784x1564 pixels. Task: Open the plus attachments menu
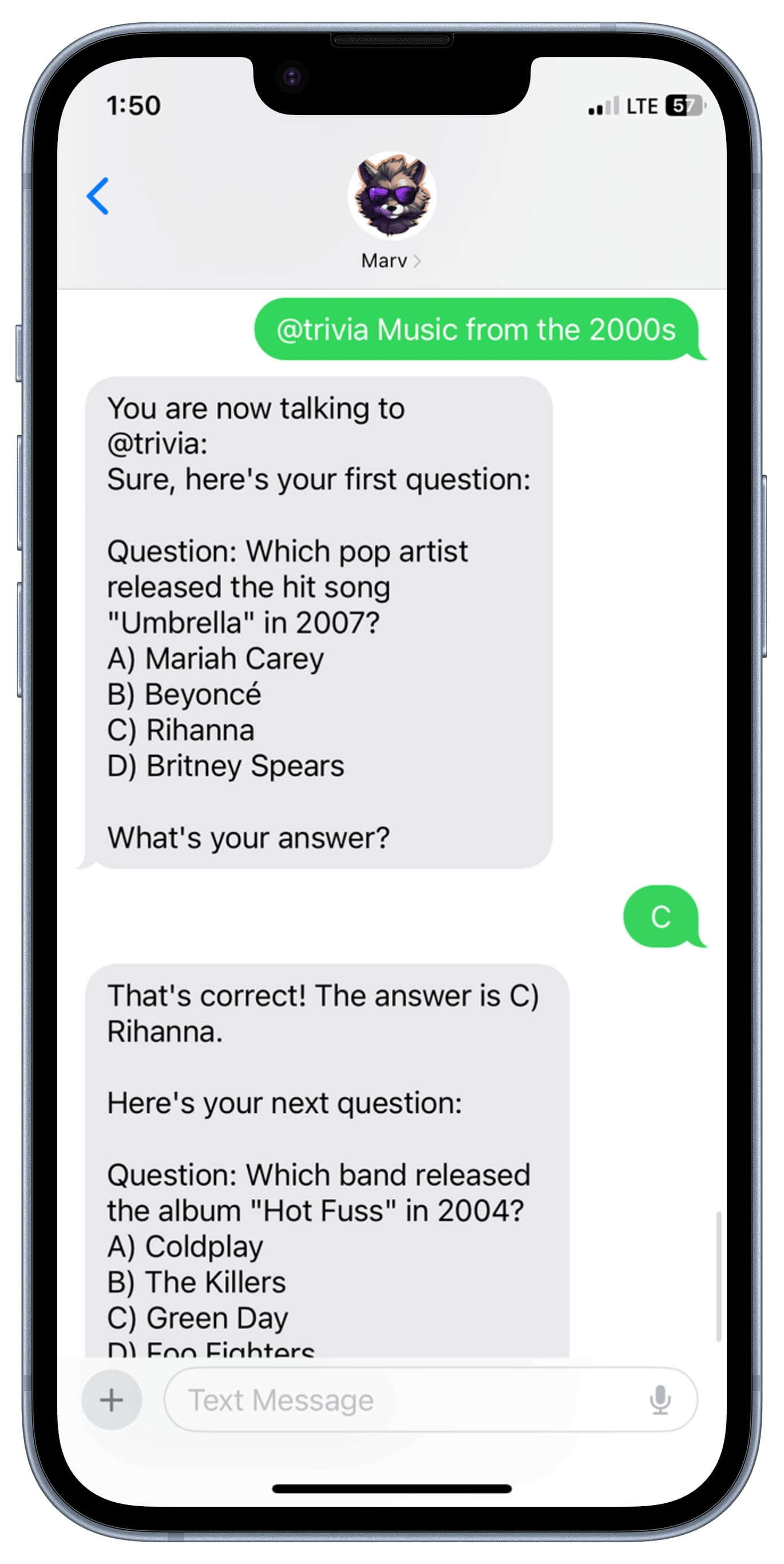tap(112, 1400)
